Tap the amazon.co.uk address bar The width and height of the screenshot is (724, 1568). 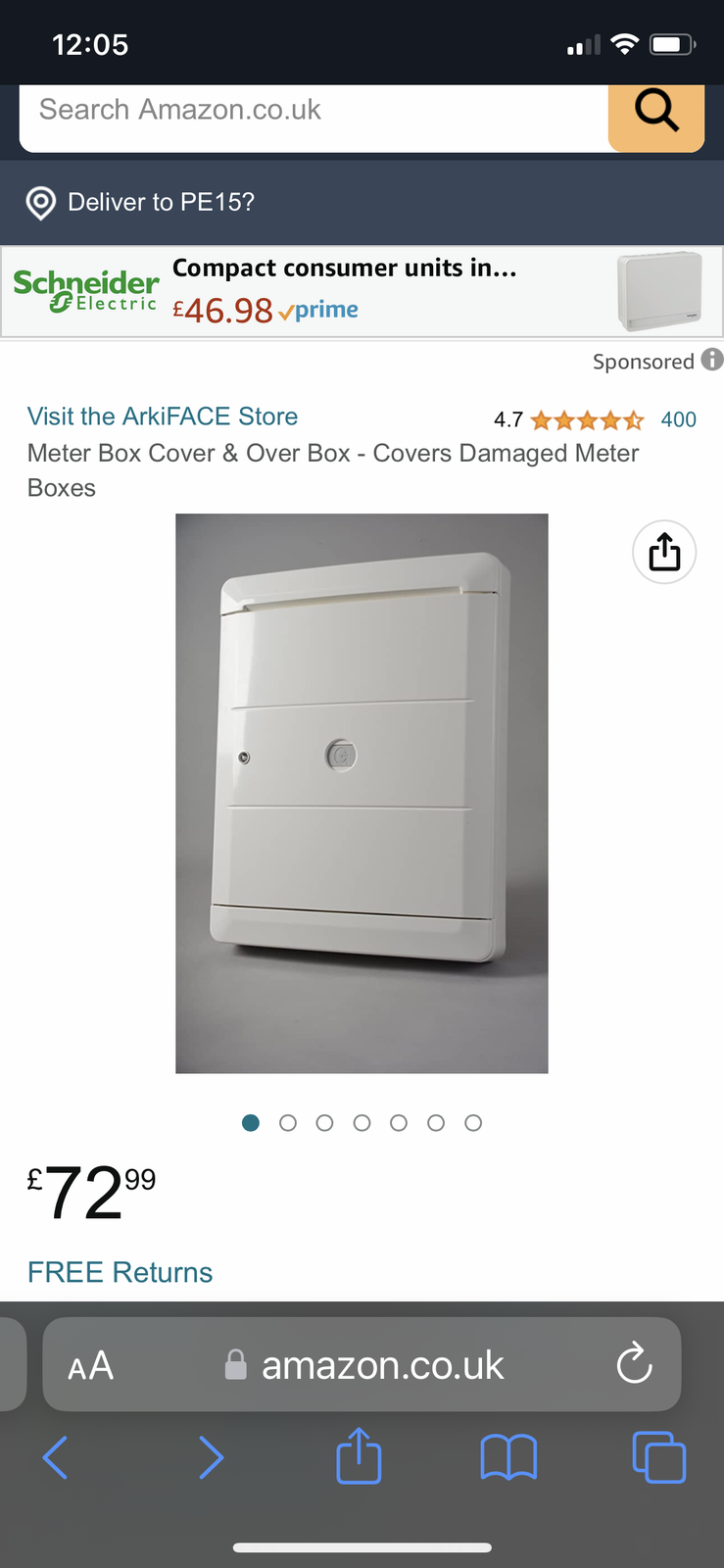[382, 1365]
